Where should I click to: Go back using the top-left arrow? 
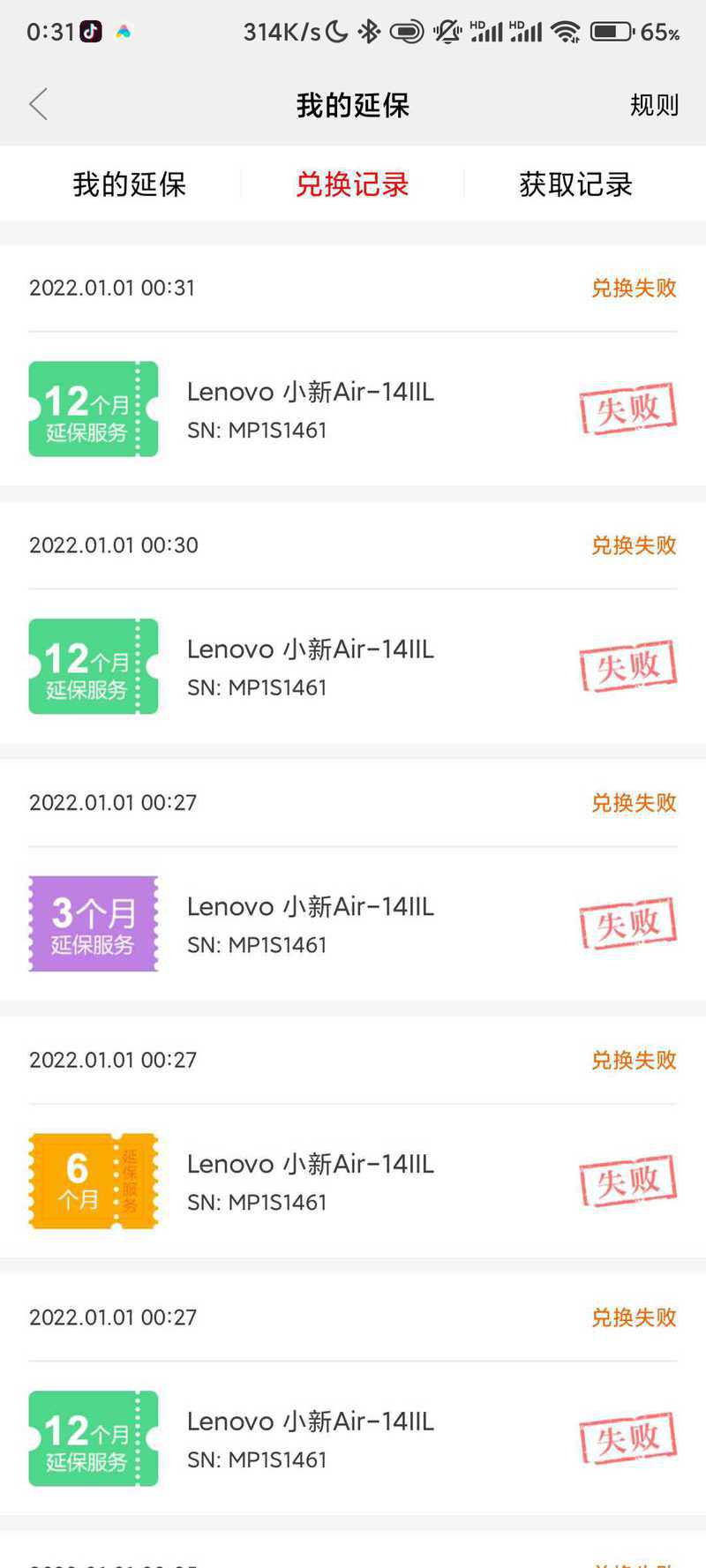tap(38, 104)
